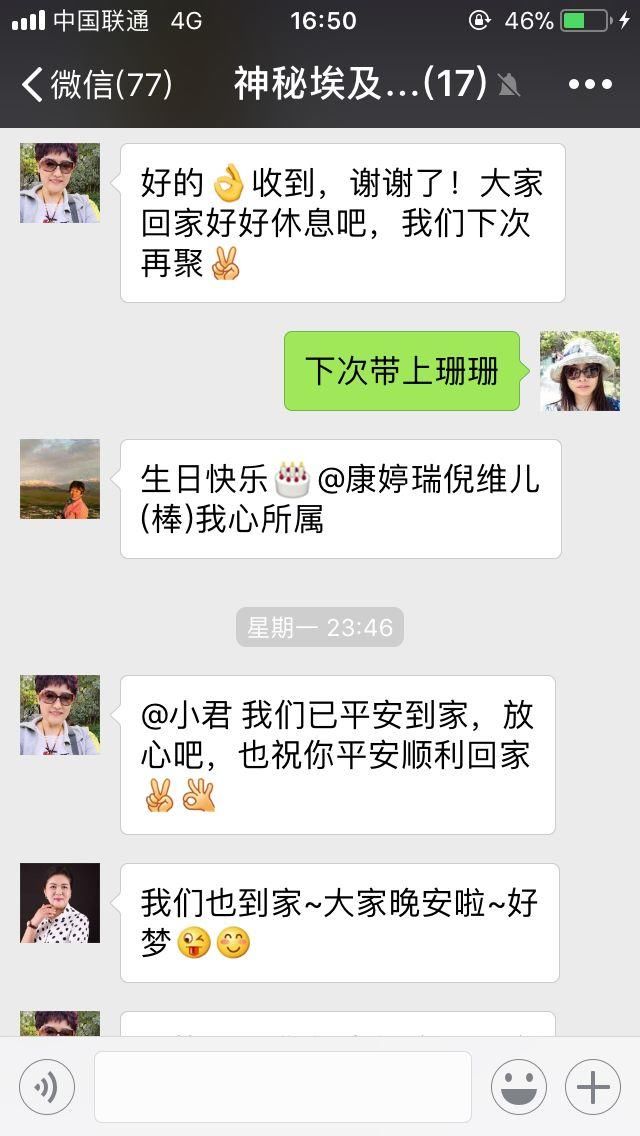Go back to the 微信 chat list
Image resolution: width=640 pixels, height=1136 pixels.
click(95, 84)
